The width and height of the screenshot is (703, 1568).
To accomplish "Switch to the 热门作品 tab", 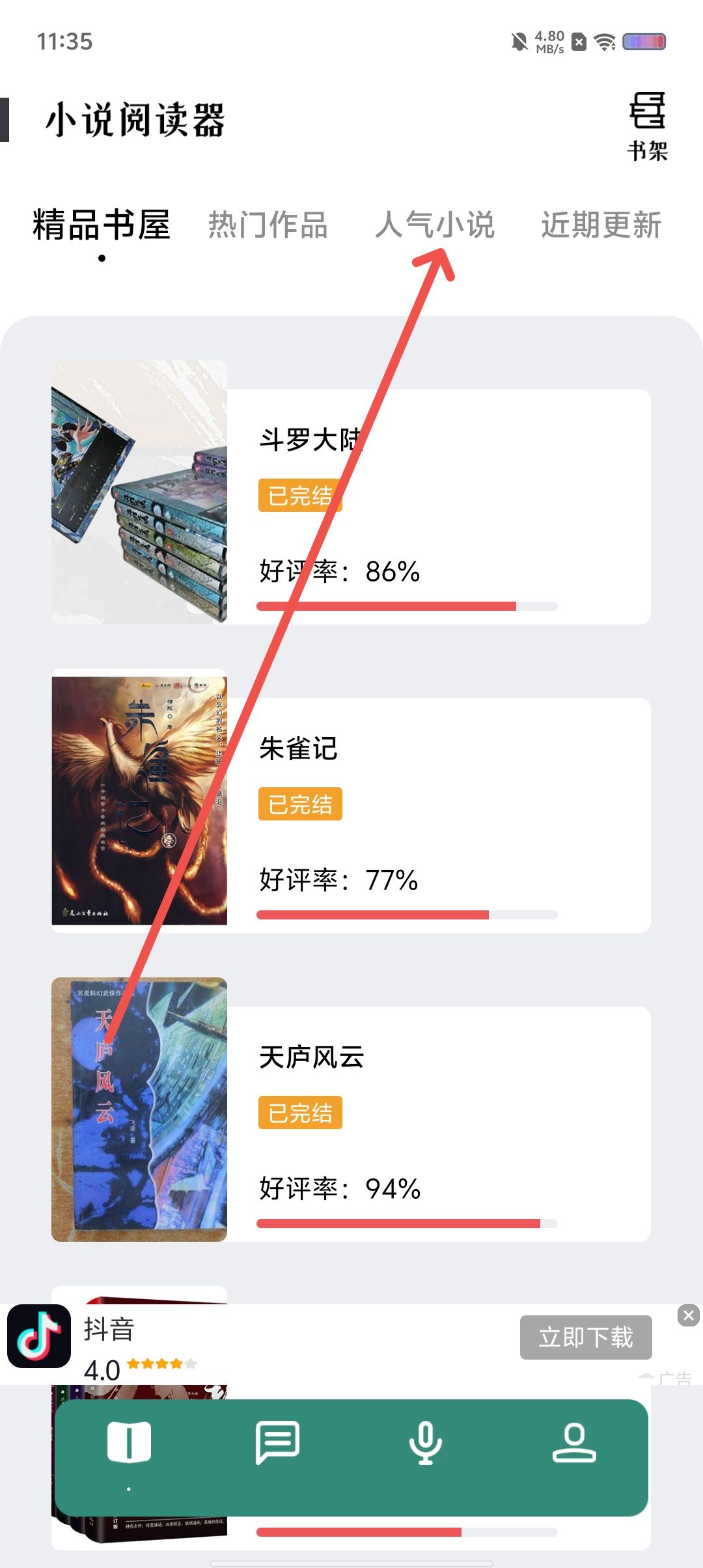I will point(268,225).
